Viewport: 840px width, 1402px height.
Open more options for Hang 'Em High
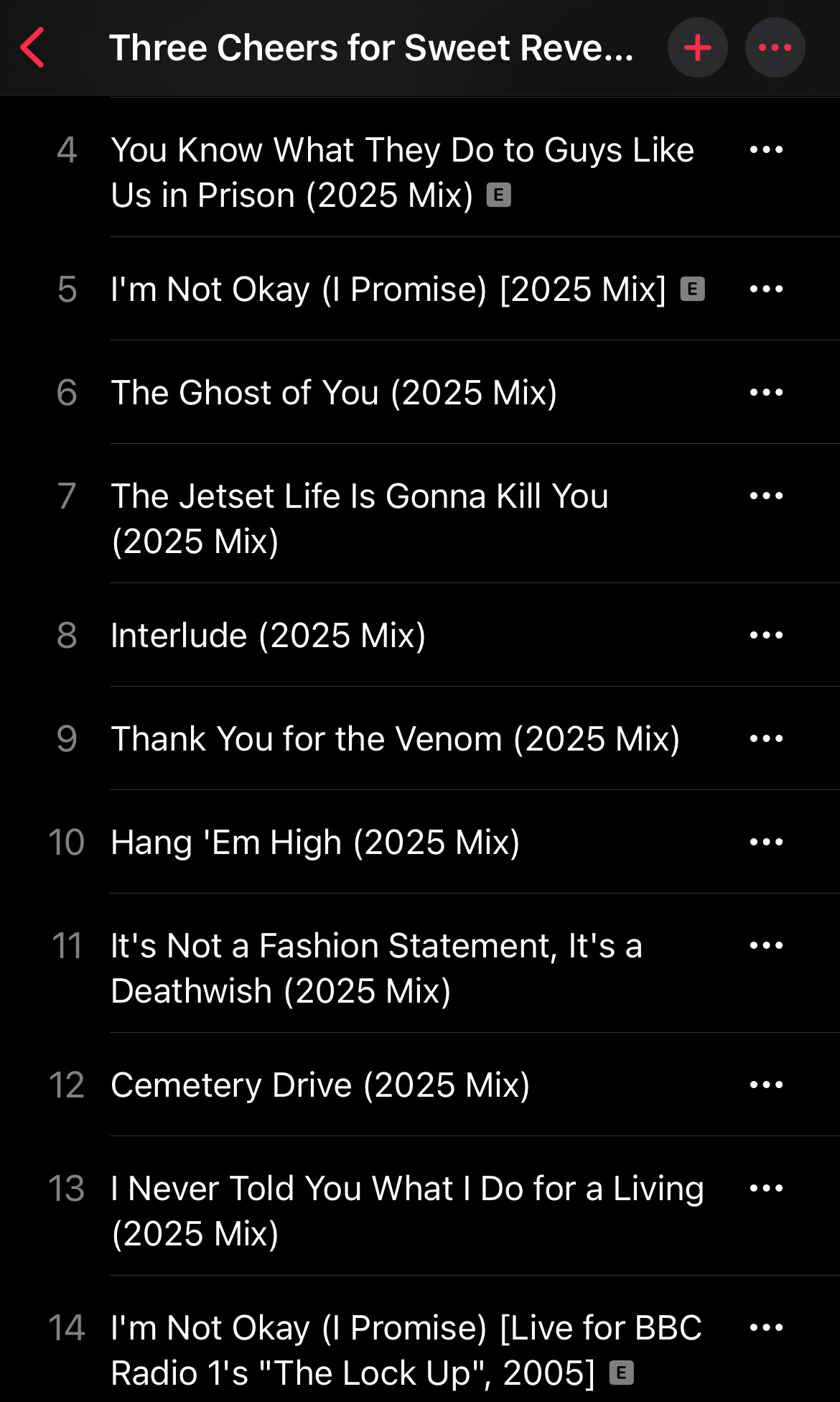click(766, 842)
